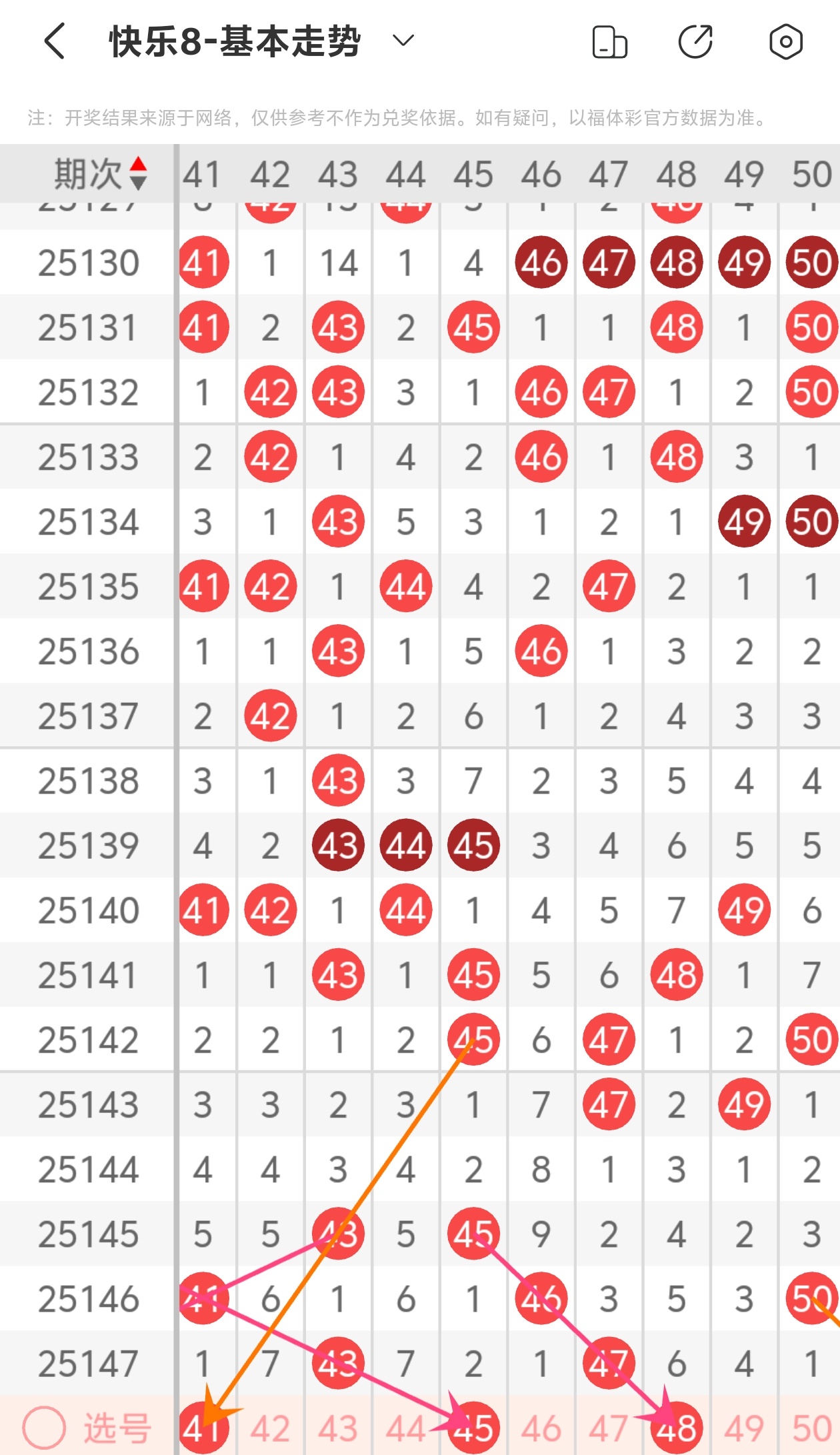
Task: Switch the chart screen orientation
Action: coord(609,42)
